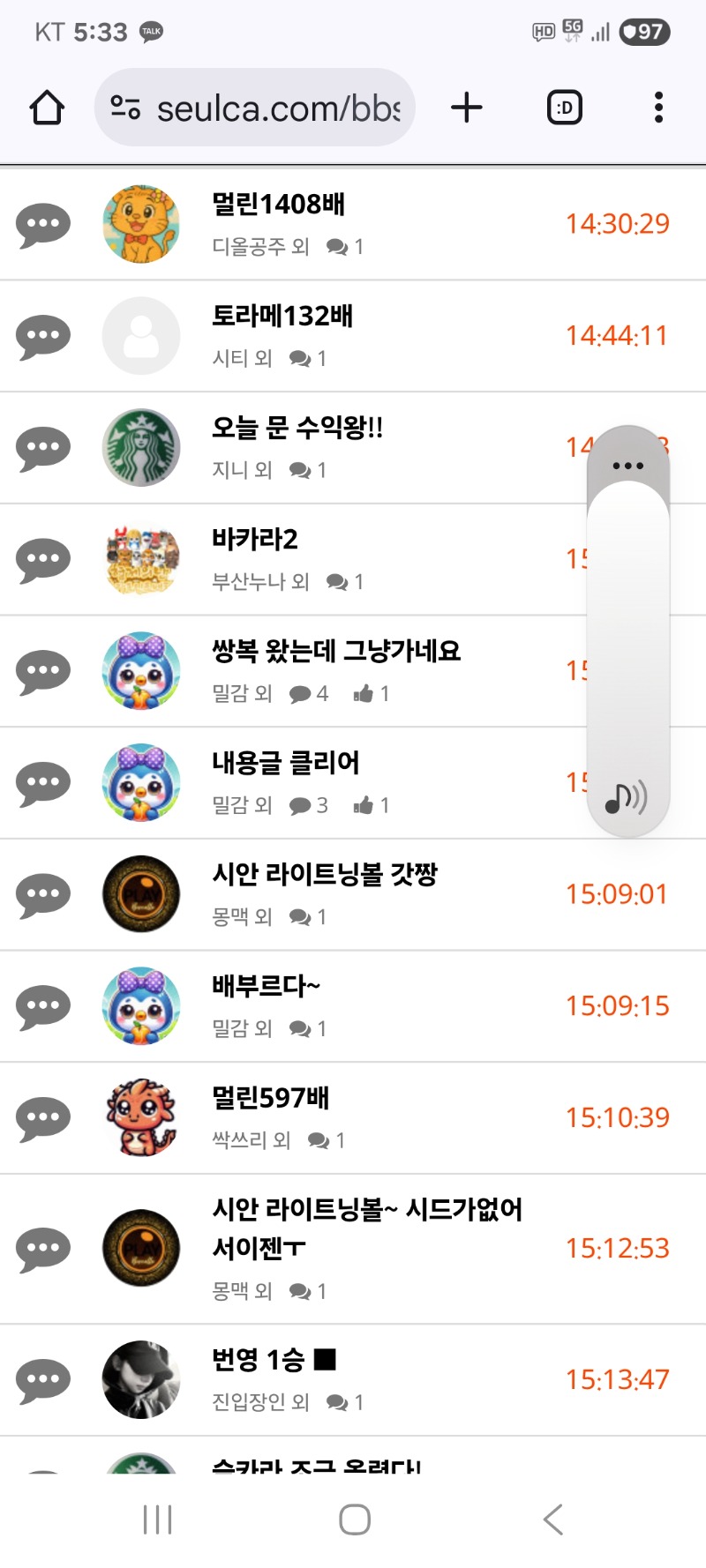Screen dimensions: 706x1568
Task: Open the post 시안 라이트닝볼 갓짱
Action: tap(325, 874)
